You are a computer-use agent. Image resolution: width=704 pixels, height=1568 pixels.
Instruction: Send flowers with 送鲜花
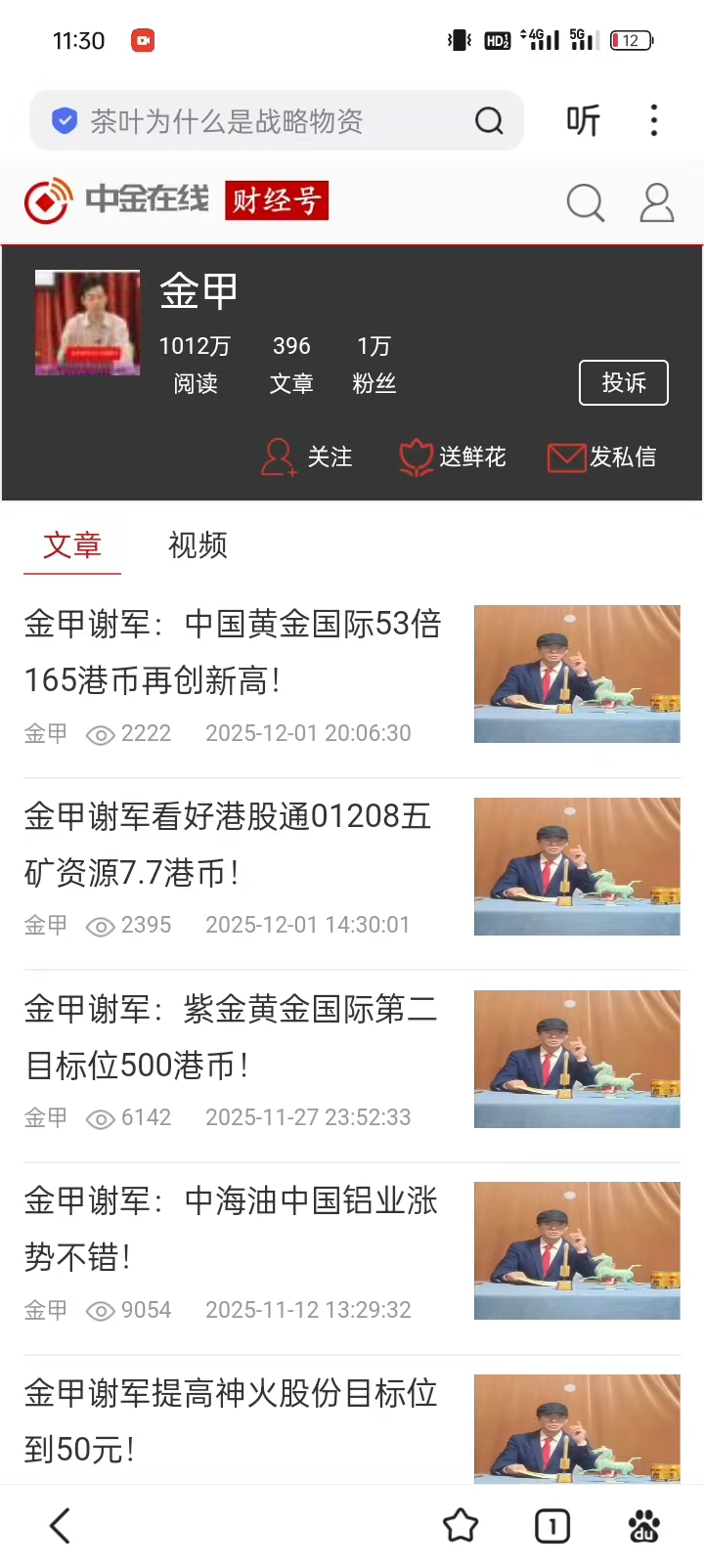pyautogui.click(x=453, y=457)
